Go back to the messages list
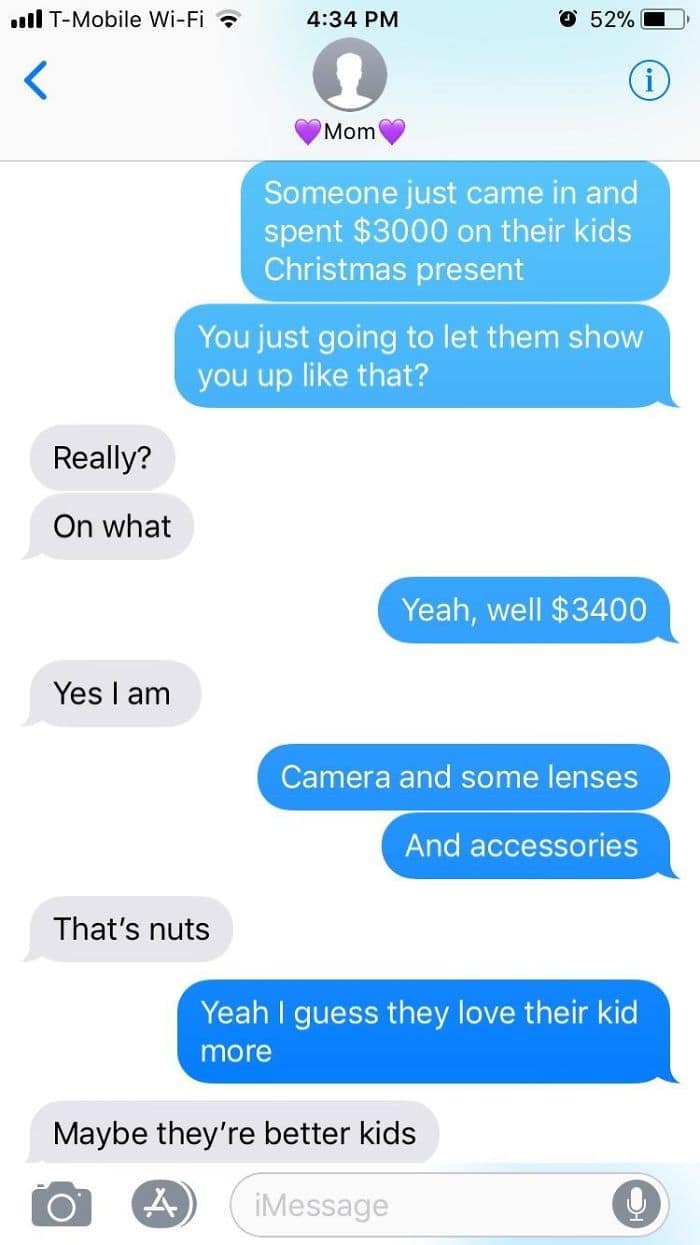This screenshot has height=1245, width=700. tap(35, 81)
